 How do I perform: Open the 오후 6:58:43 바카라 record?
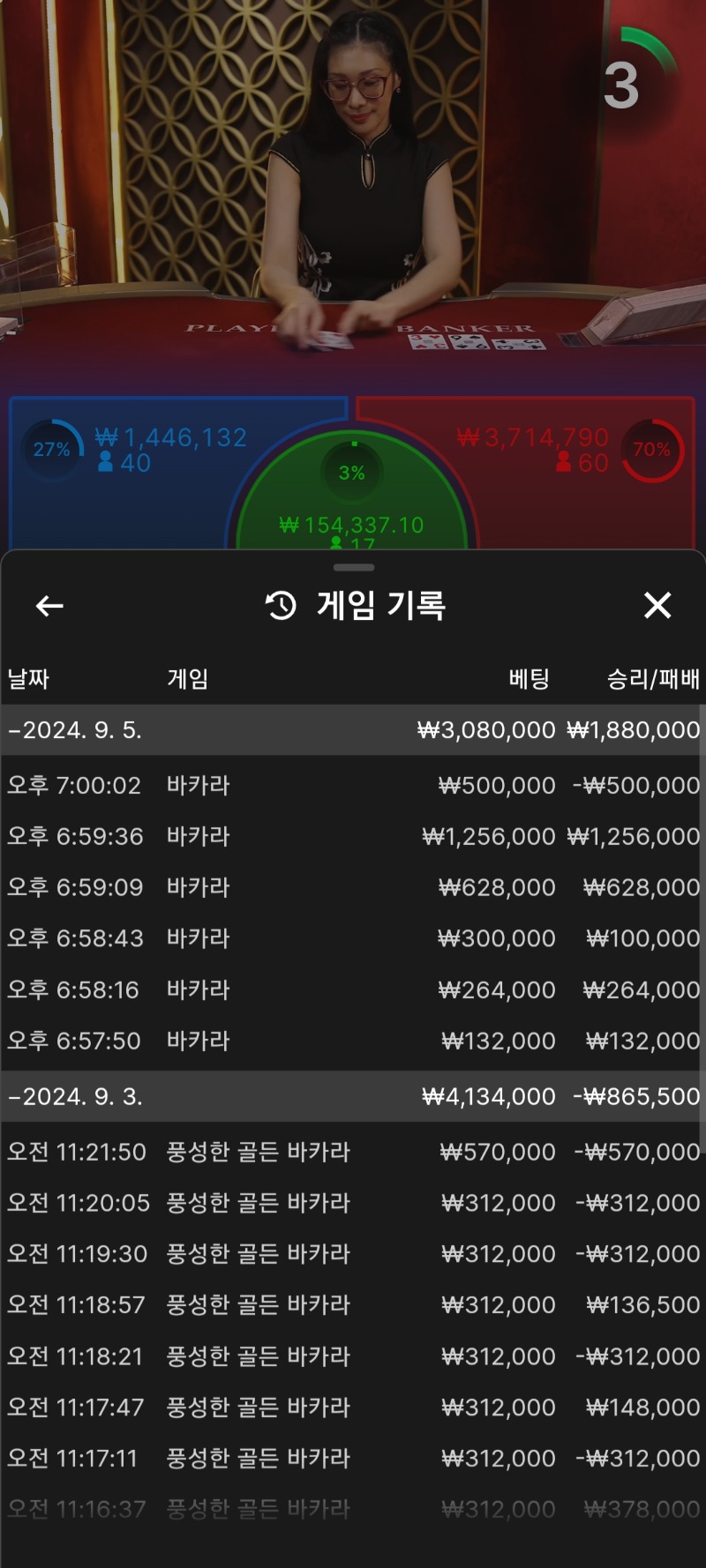tap(353, 938)
